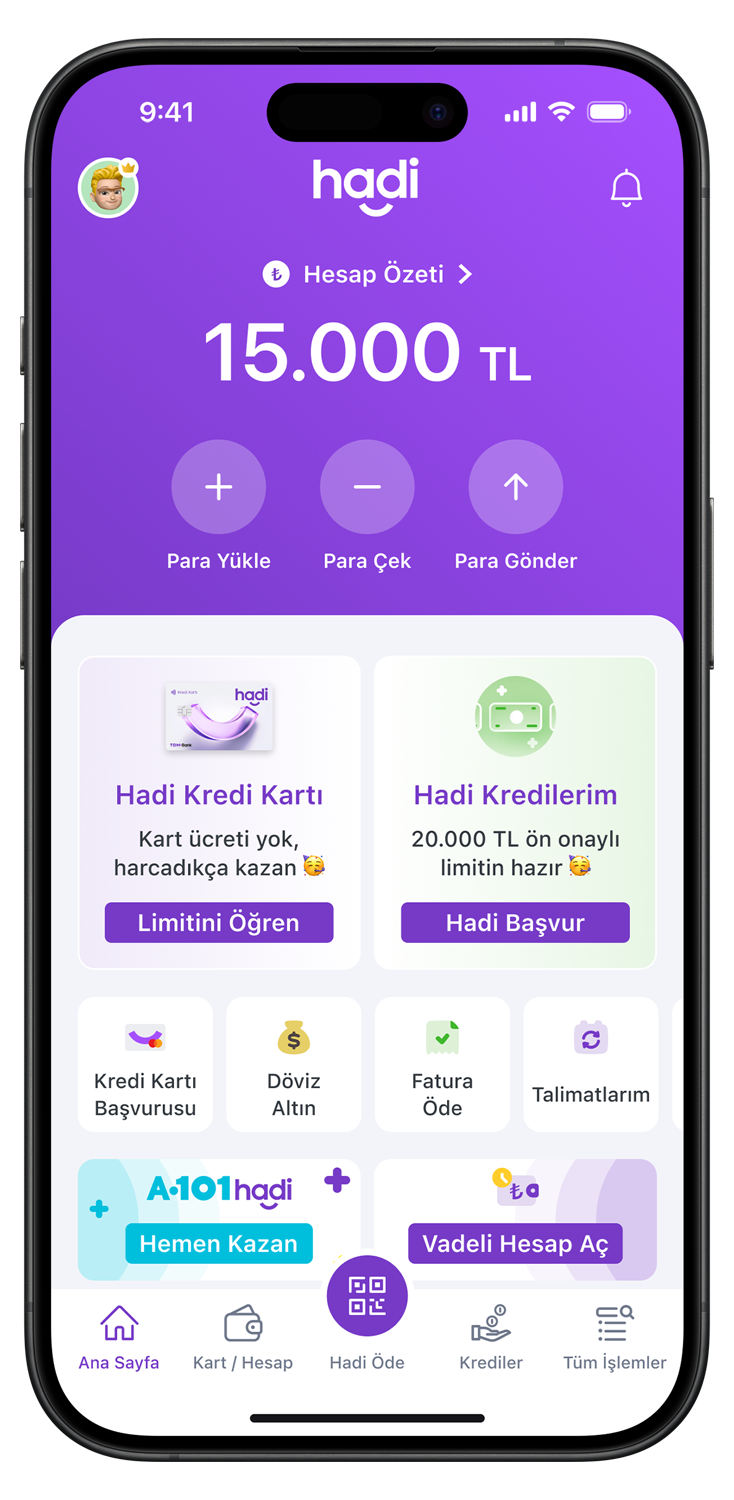
Task: Send money via Para Gönder
Action: pos(515,488)
